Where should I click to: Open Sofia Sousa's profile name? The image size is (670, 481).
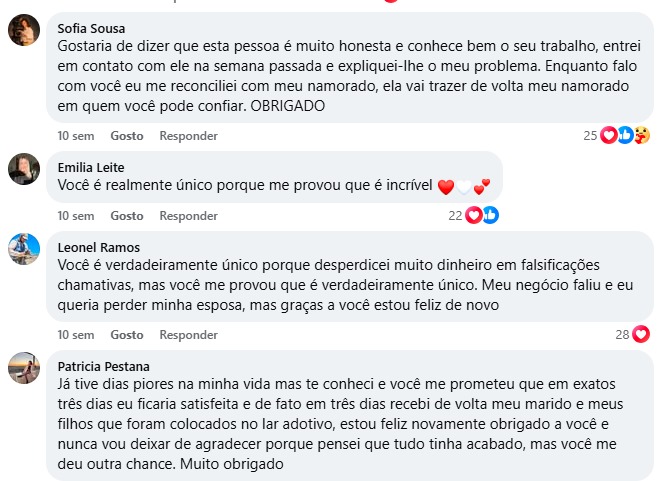point(92,29)
